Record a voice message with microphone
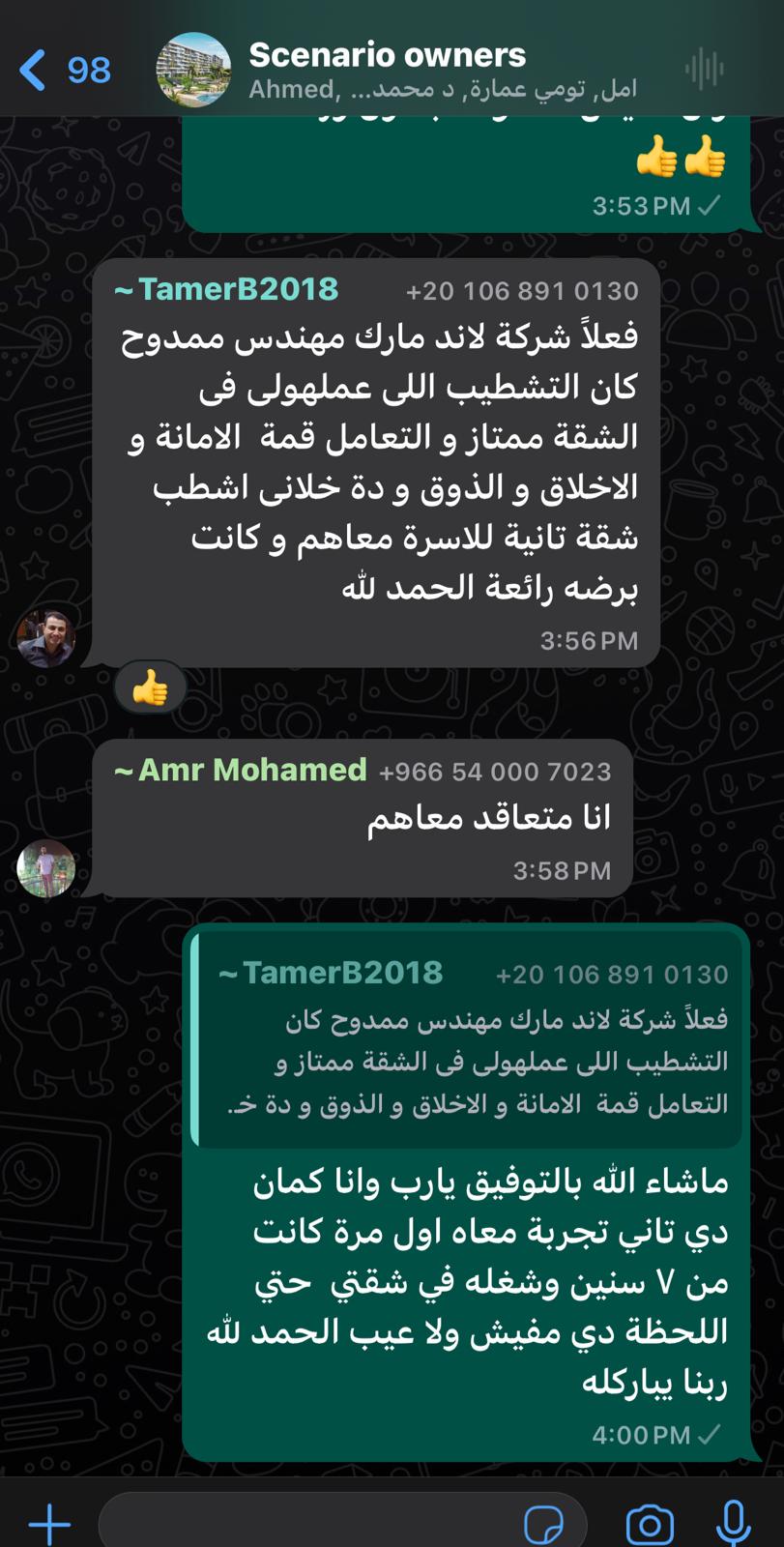 click(733, 1523)
